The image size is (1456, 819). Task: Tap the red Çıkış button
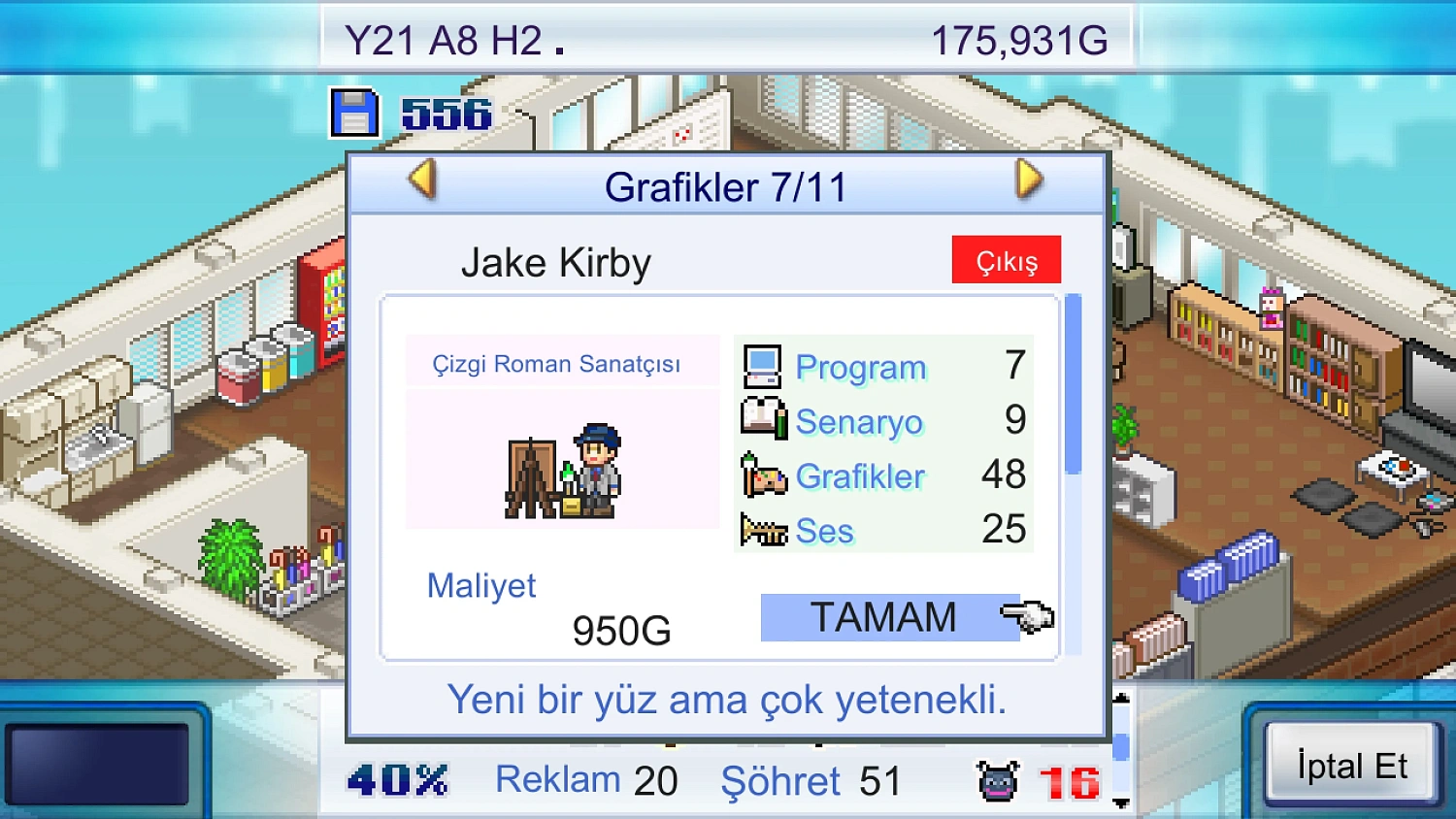click(1006, 260)
